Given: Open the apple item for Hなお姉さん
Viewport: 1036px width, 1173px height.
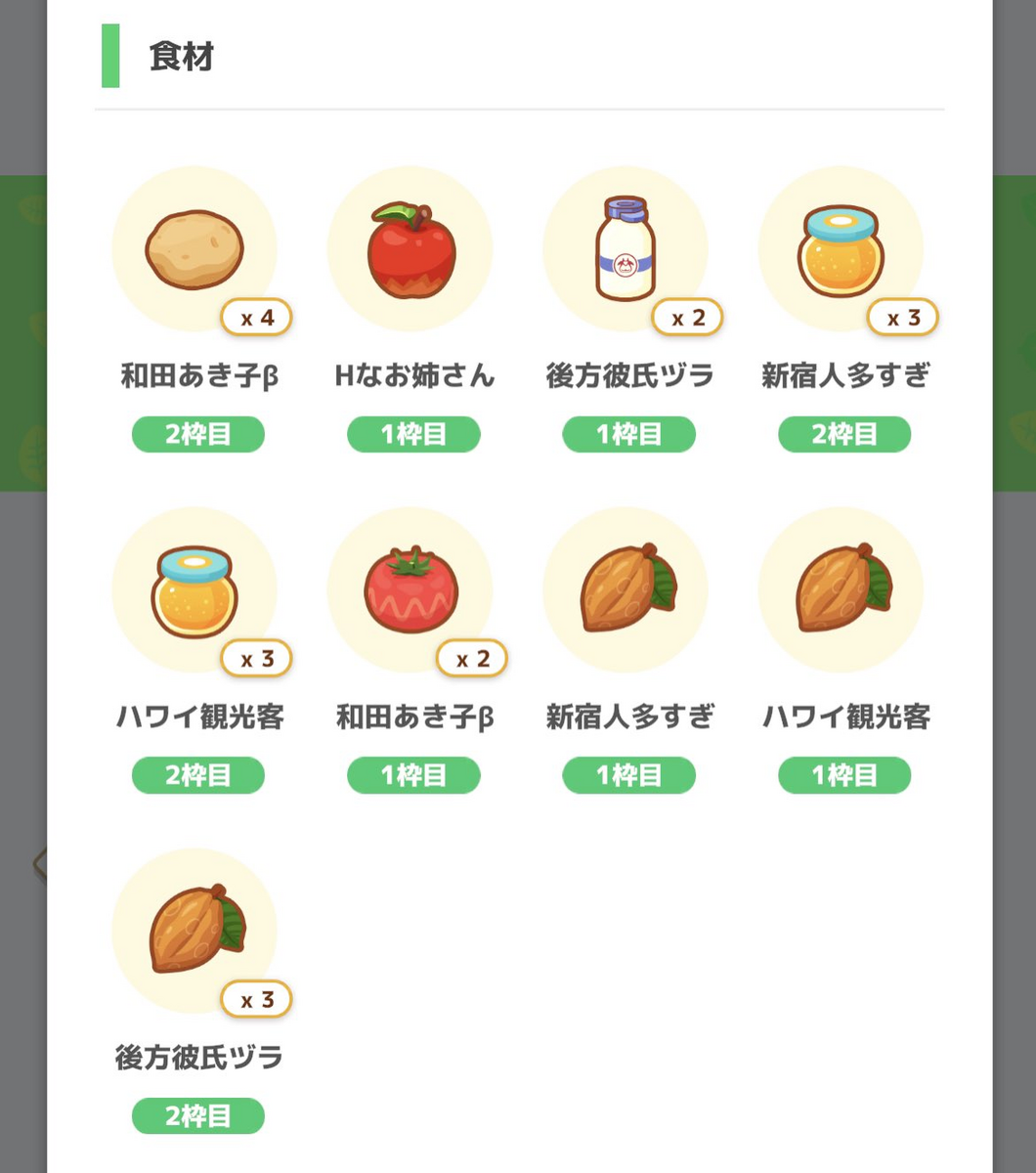Looking at the screenshot, I should (410, 249).
